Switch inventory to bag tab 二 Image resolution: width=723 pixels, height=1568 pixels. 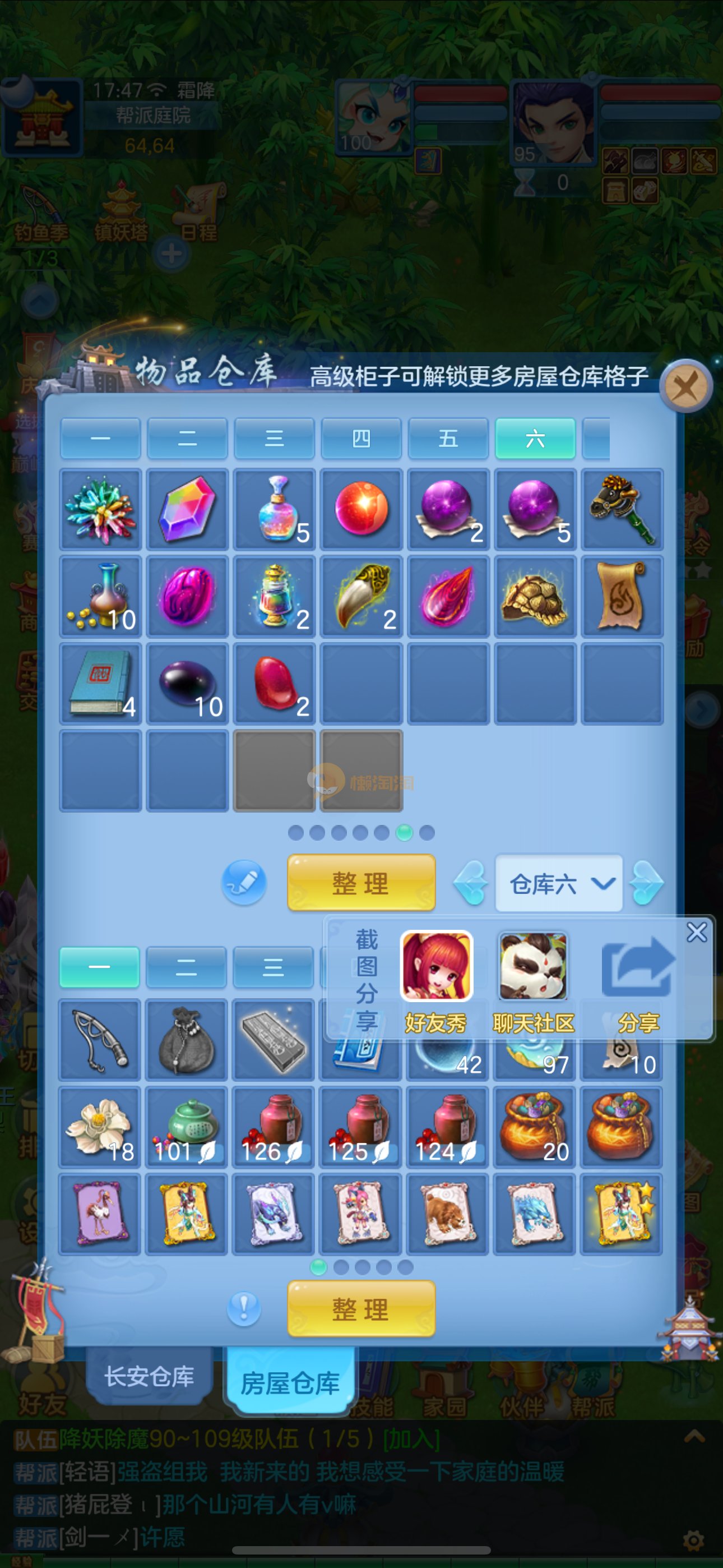pyautogui.click(x=186, y=967)
